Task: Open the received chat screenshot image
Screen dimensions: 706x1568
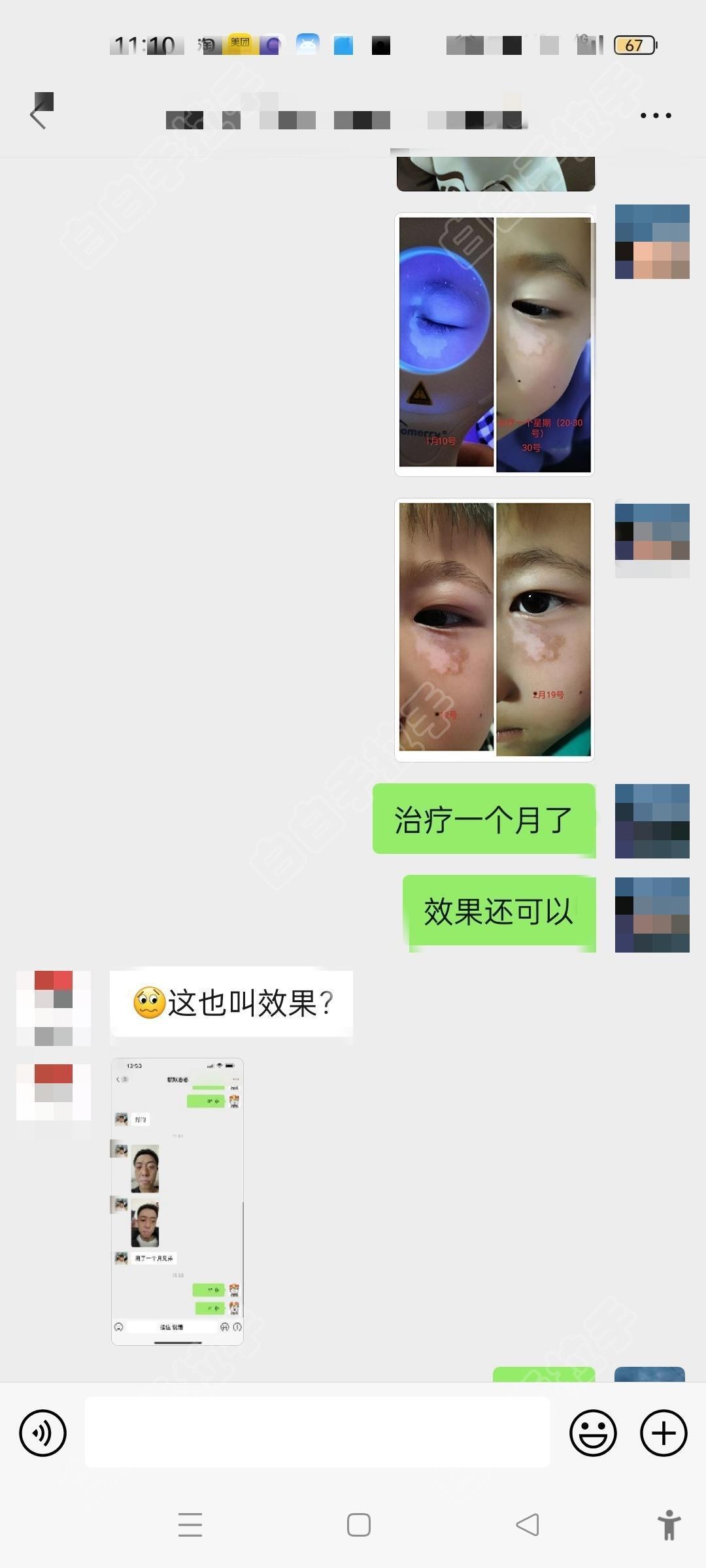Action: [x=177, y=1201]
